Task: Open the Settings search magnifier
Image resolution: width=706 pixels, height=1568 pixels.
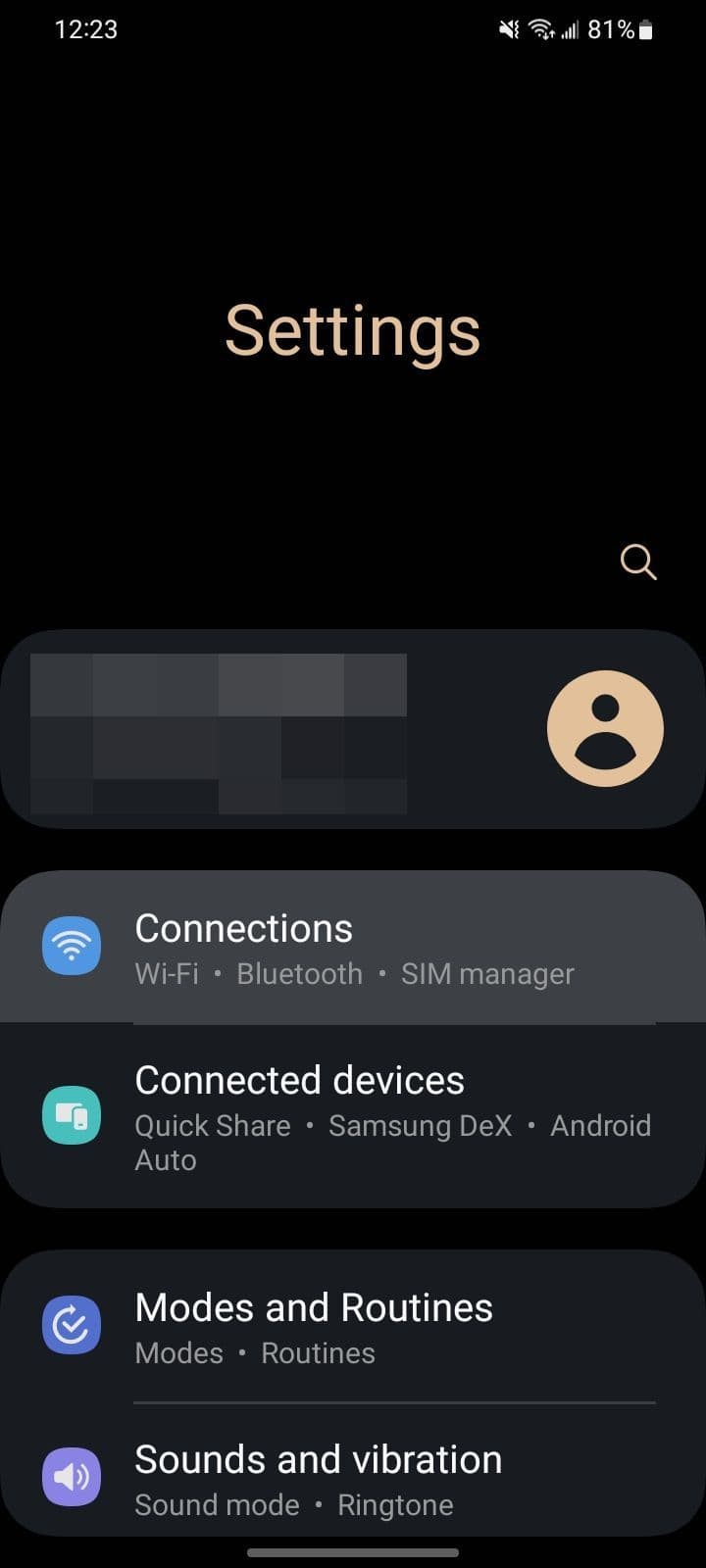Action: tap(638, 562)
